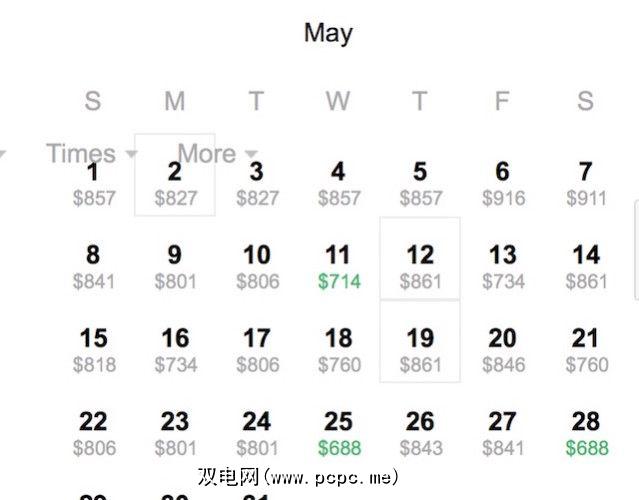Open the Times filter dropdown
639x500 pixels.
coord(91,154)
